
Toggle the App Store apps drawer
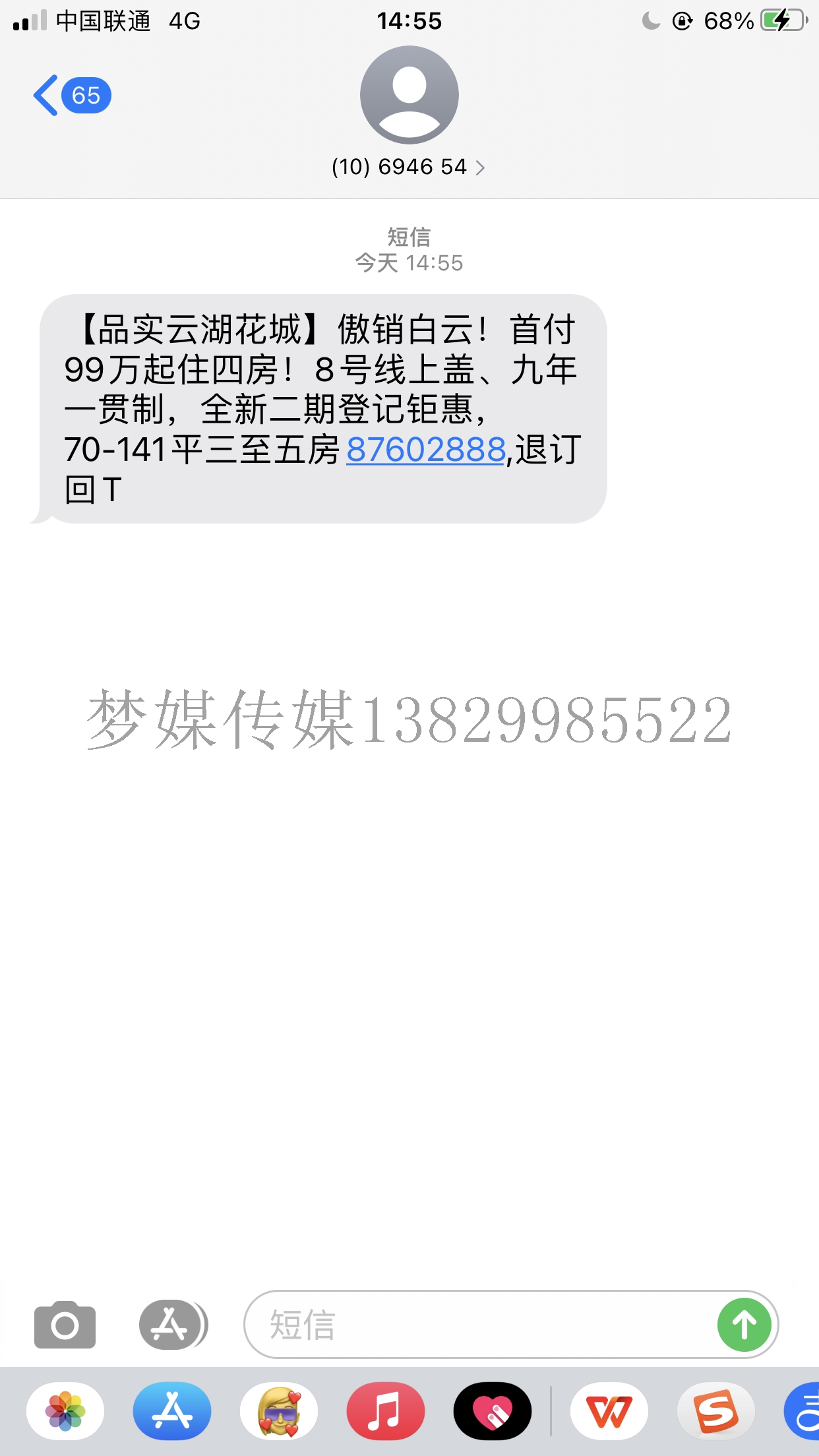coord(173,1325)
